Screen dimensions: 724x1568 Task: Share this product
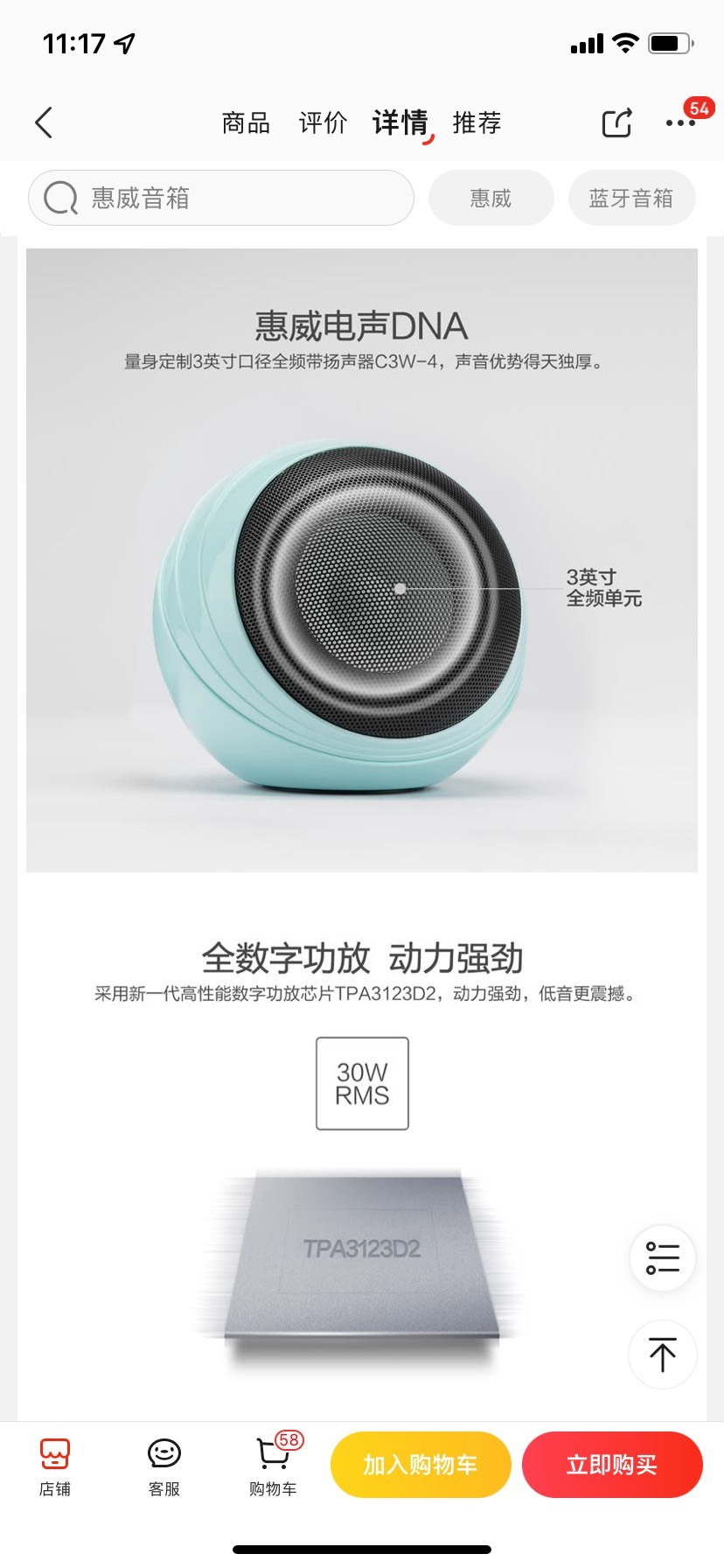[x=617, y=122]
